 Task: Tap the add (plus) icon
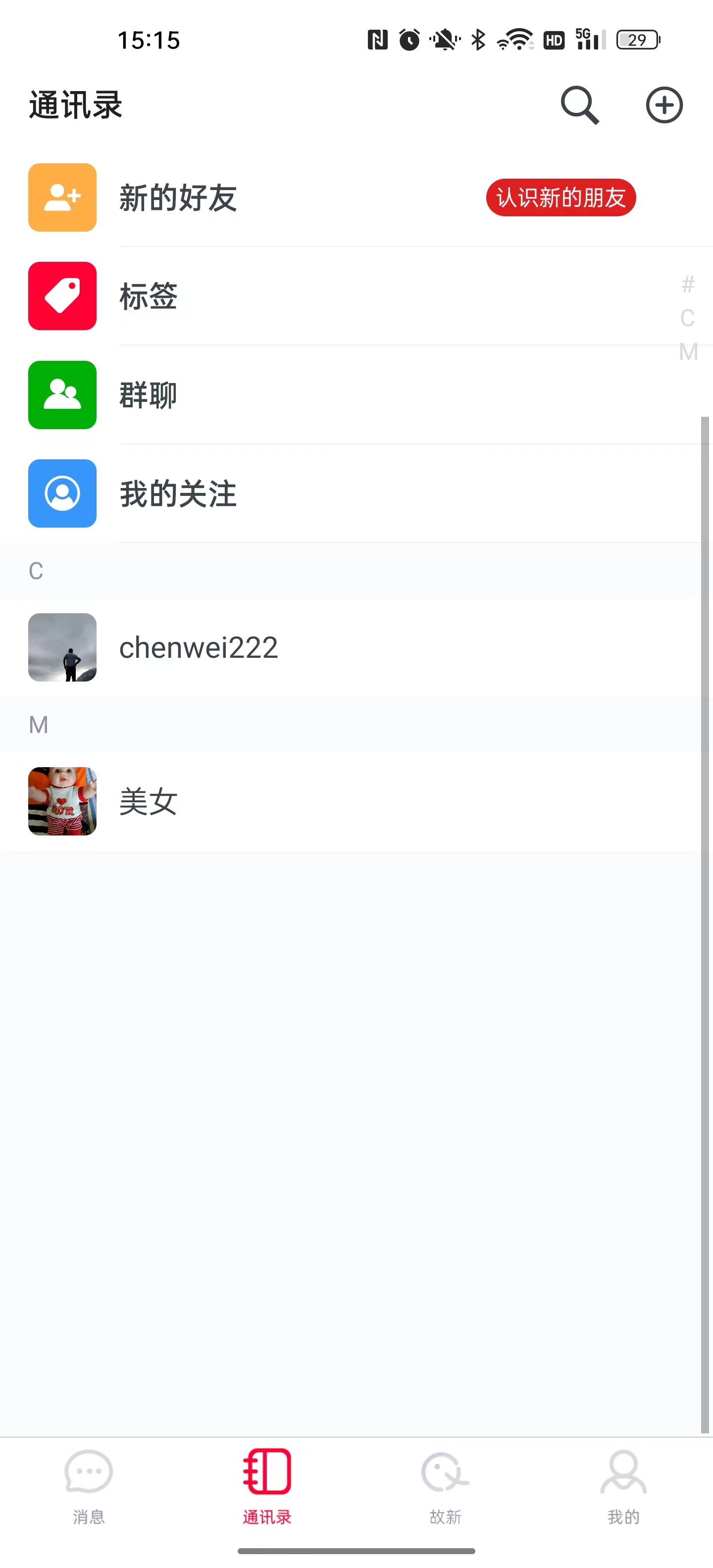pos(663,105)
